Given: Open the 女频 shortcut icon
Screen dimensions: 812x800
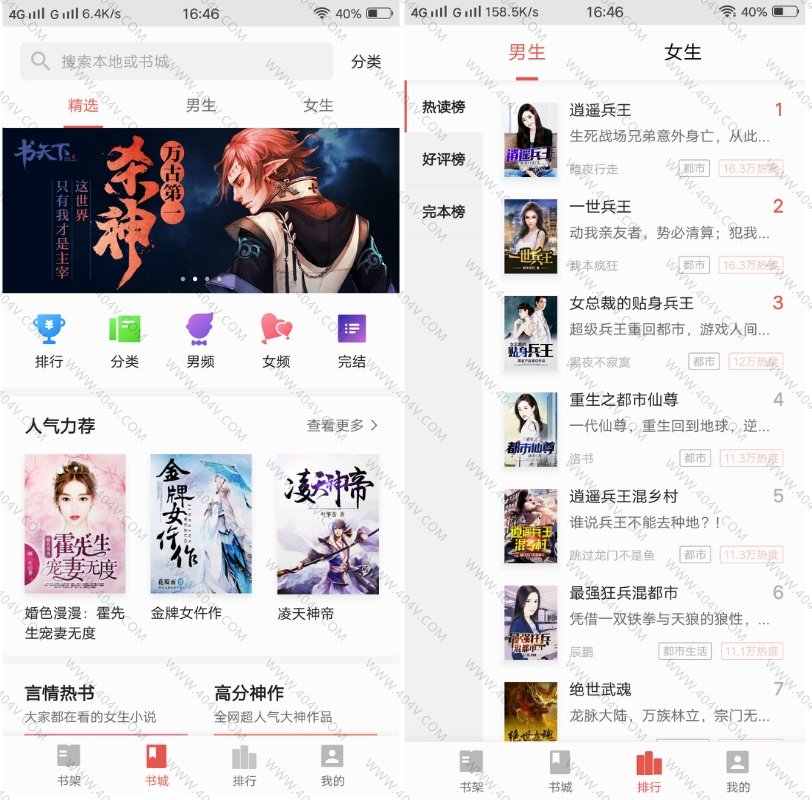Looking at the screenshot, I should (276, 338).
